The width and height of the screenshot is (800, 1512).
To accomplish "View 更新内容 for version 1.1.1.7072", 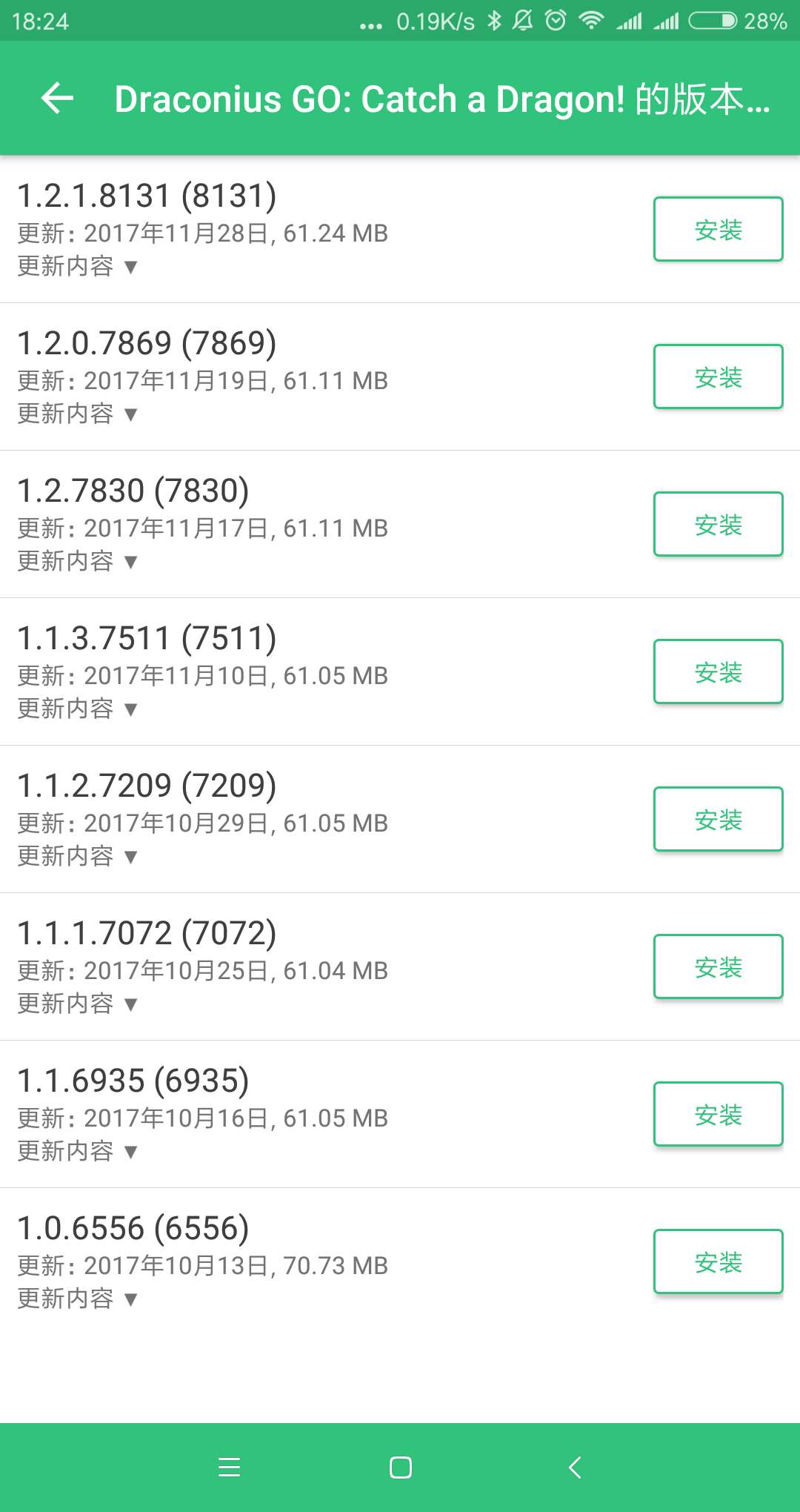I will [78, 1004].
